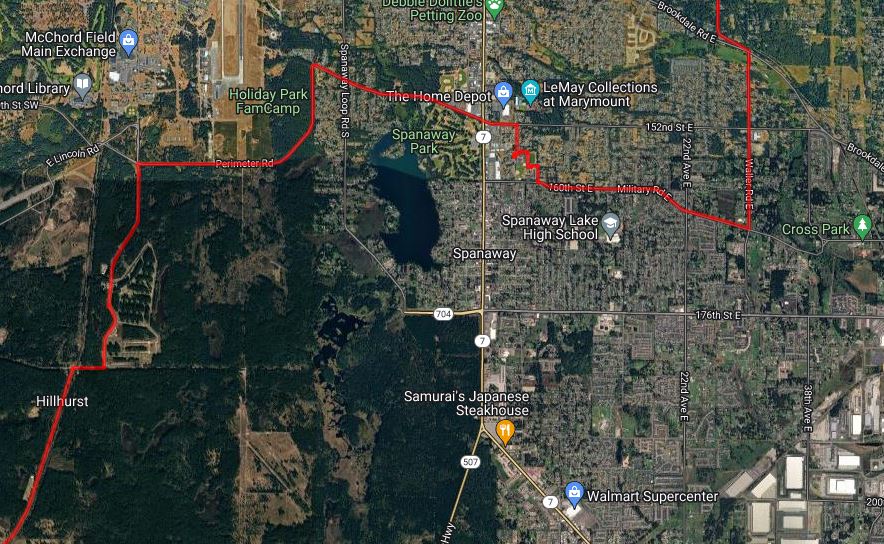Open The Home Depot place pin

click(x=504, y=93)
